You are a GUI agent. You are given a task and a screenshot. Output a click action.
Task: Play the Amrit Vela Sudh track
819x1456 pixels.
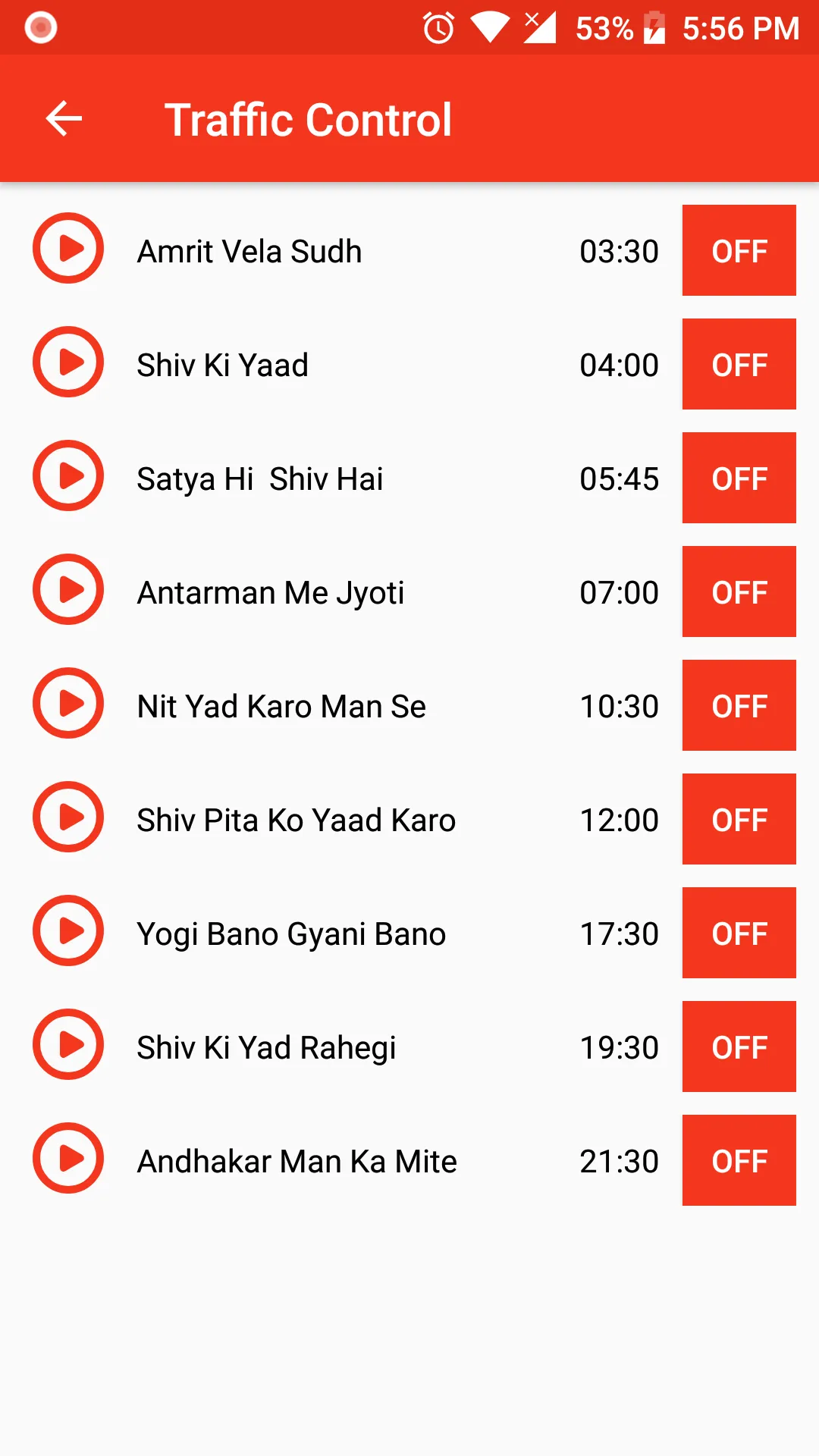click(x=68, y=248)
